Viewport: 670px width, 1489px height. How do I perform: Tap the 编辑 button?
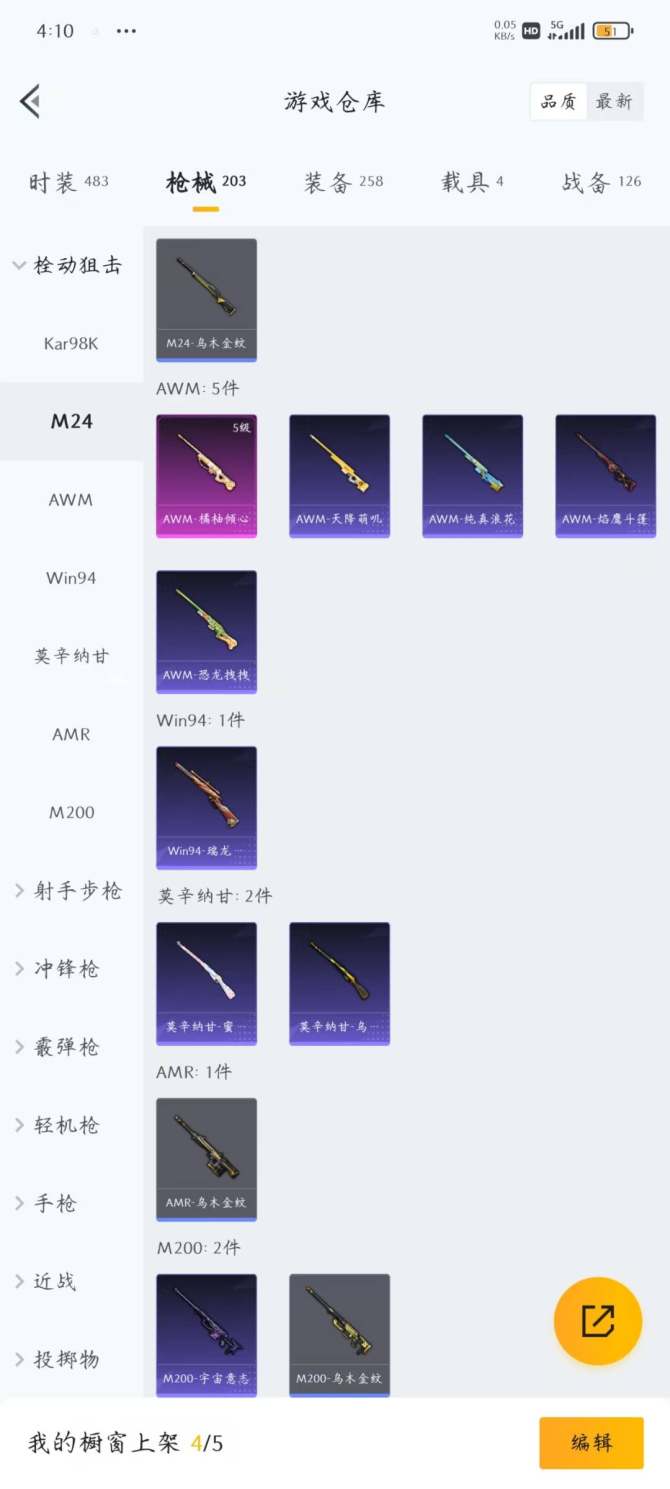[x=591, y=1442]
